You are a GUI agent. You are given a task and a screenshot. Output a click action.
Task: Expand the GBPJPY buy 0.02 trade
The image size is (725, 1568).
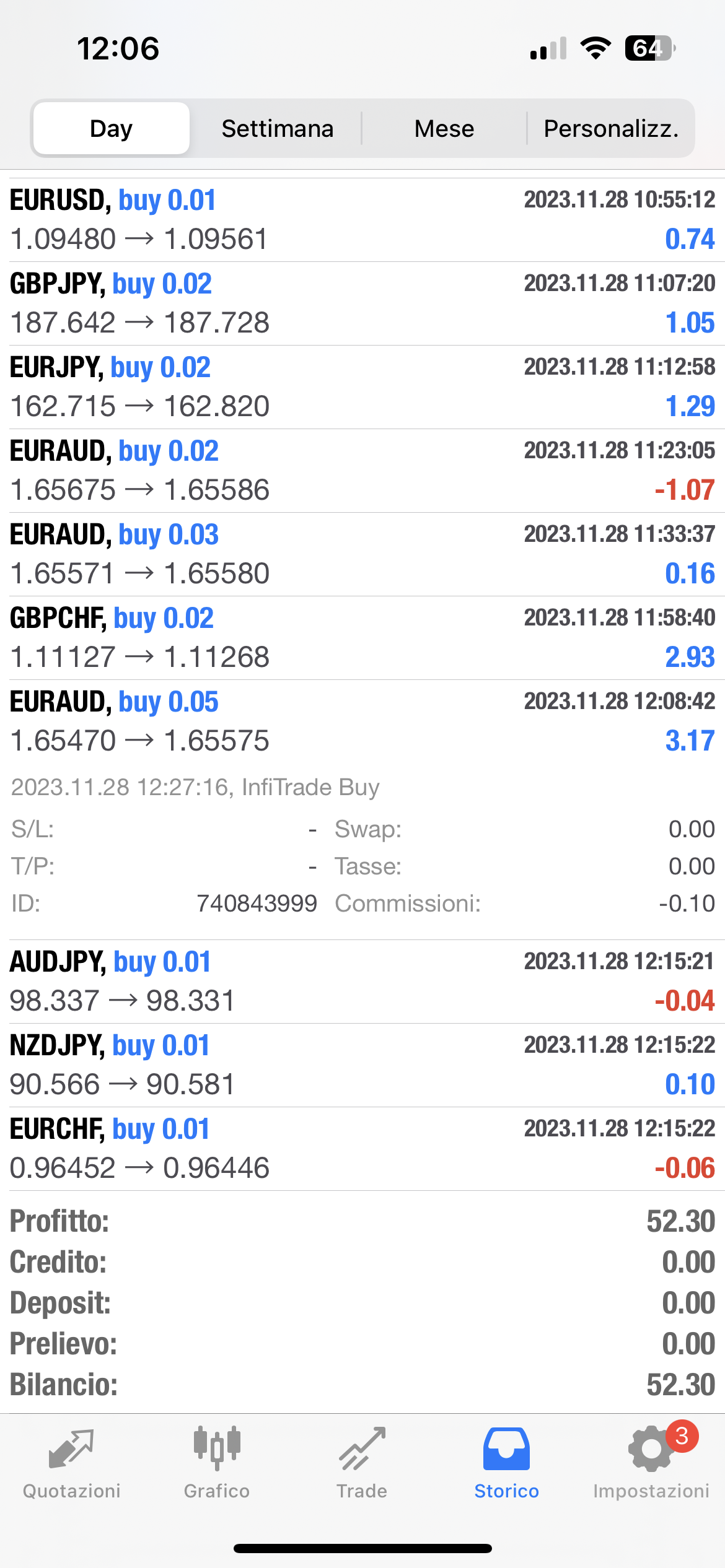point(362,303)
